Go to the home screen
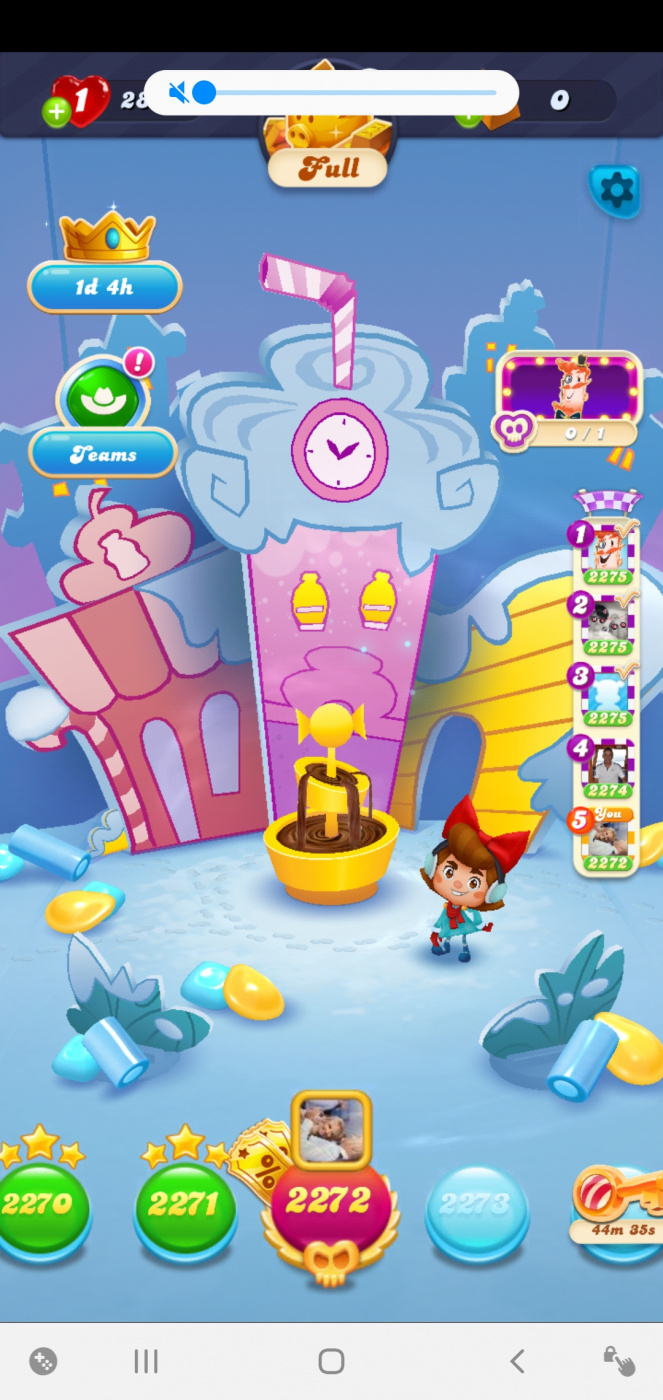 pos(331,1361)
